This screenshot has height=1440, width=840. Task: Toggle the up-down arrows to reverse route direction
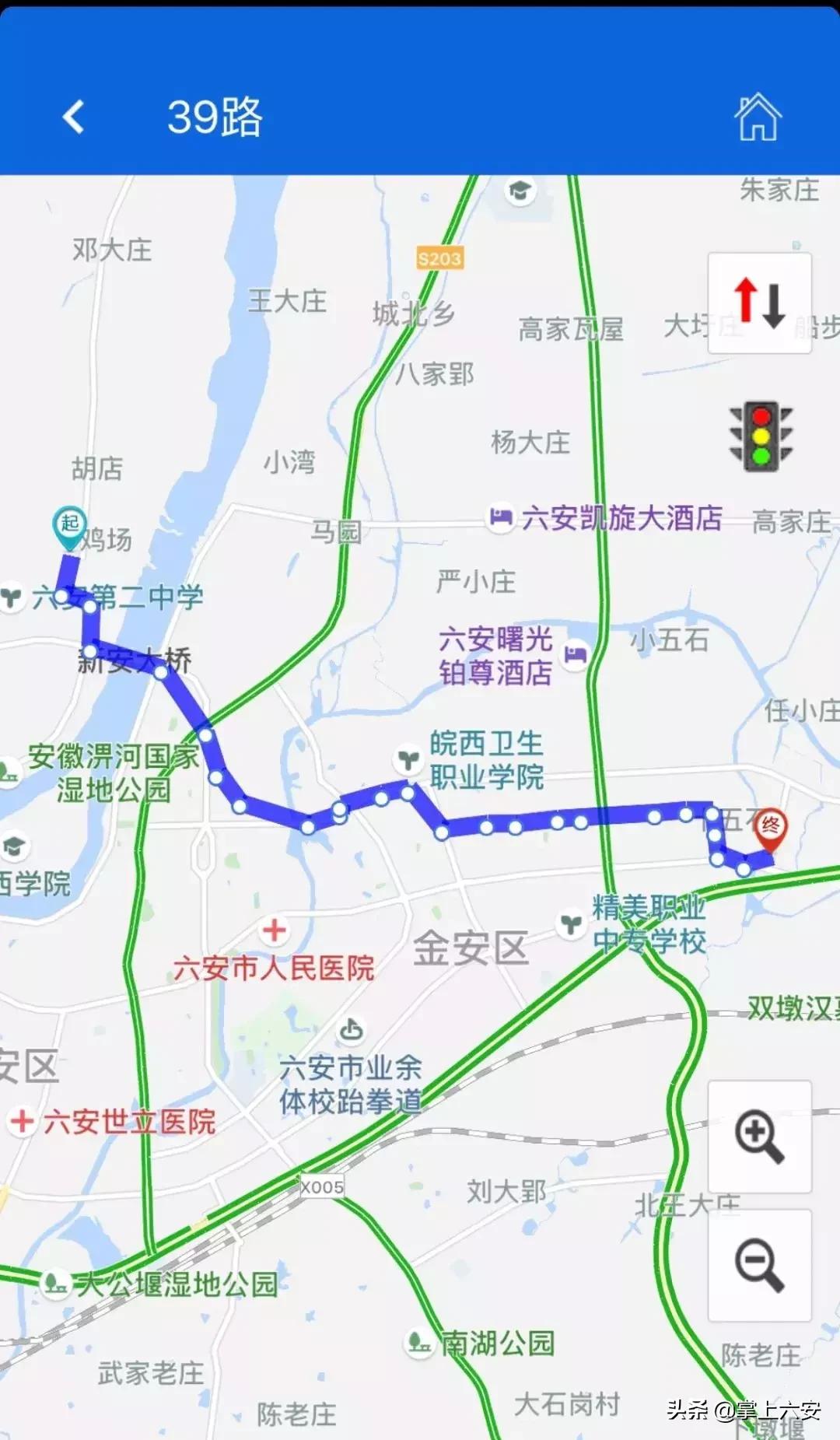pyautogui.click(x=758, y=303)
